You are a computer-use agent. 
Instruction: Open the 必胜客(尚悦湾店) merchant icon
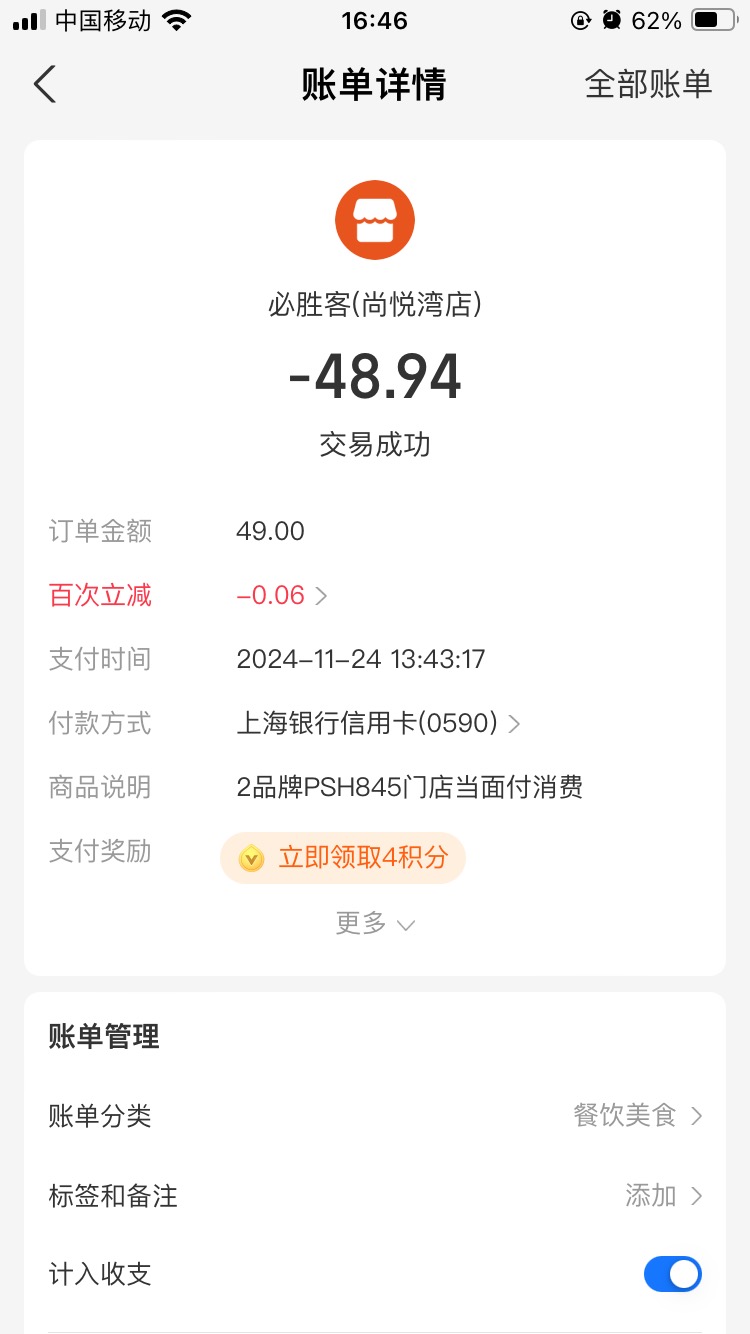[x=375, y=220]
